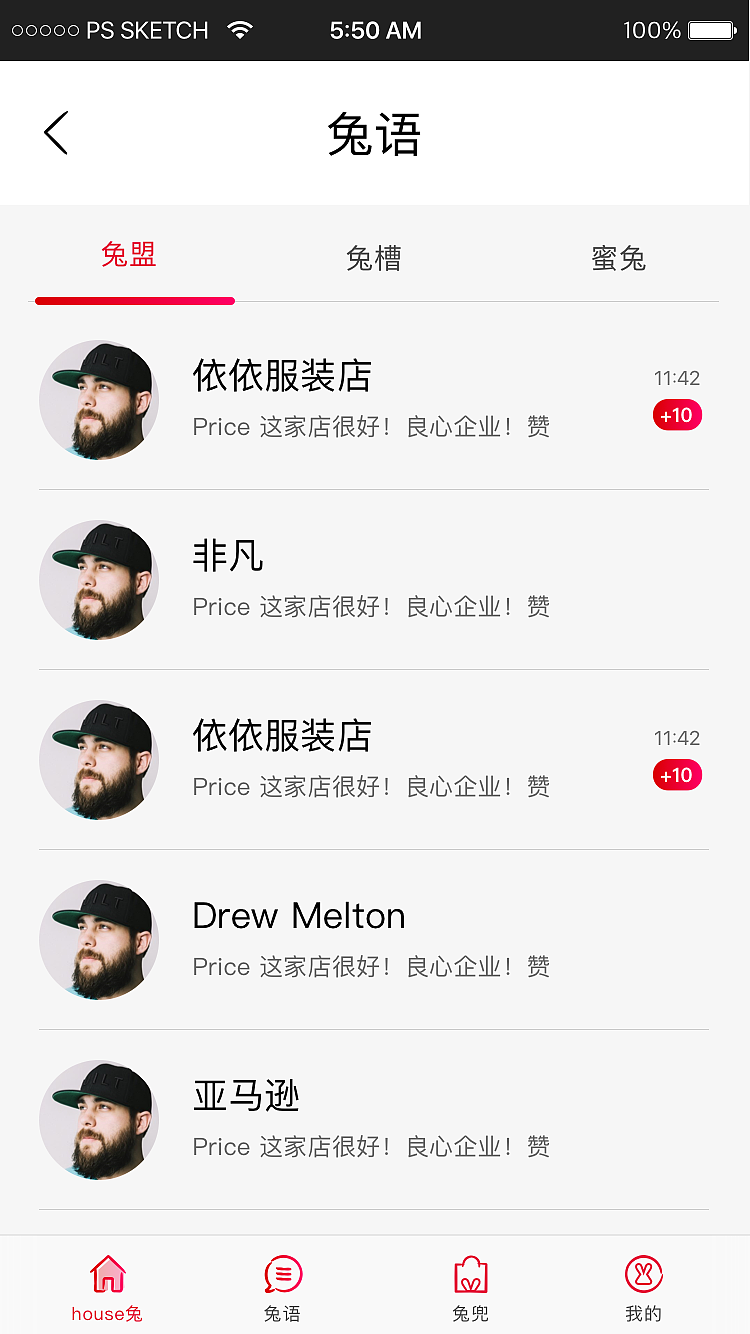Image resolution: width=750 pixels, height=1334 pixels.
Task: Tap the red progress indicator under 兔盟
Action: [135, 300]
